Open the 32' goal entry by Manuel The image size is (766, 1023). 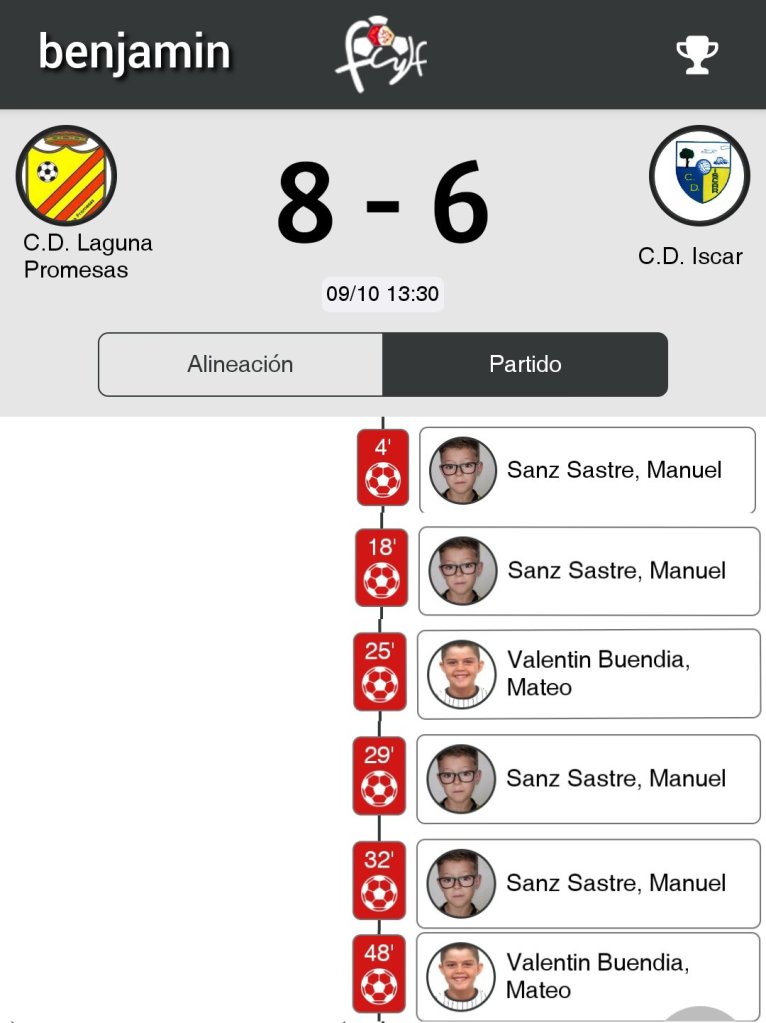click(589, 883)
